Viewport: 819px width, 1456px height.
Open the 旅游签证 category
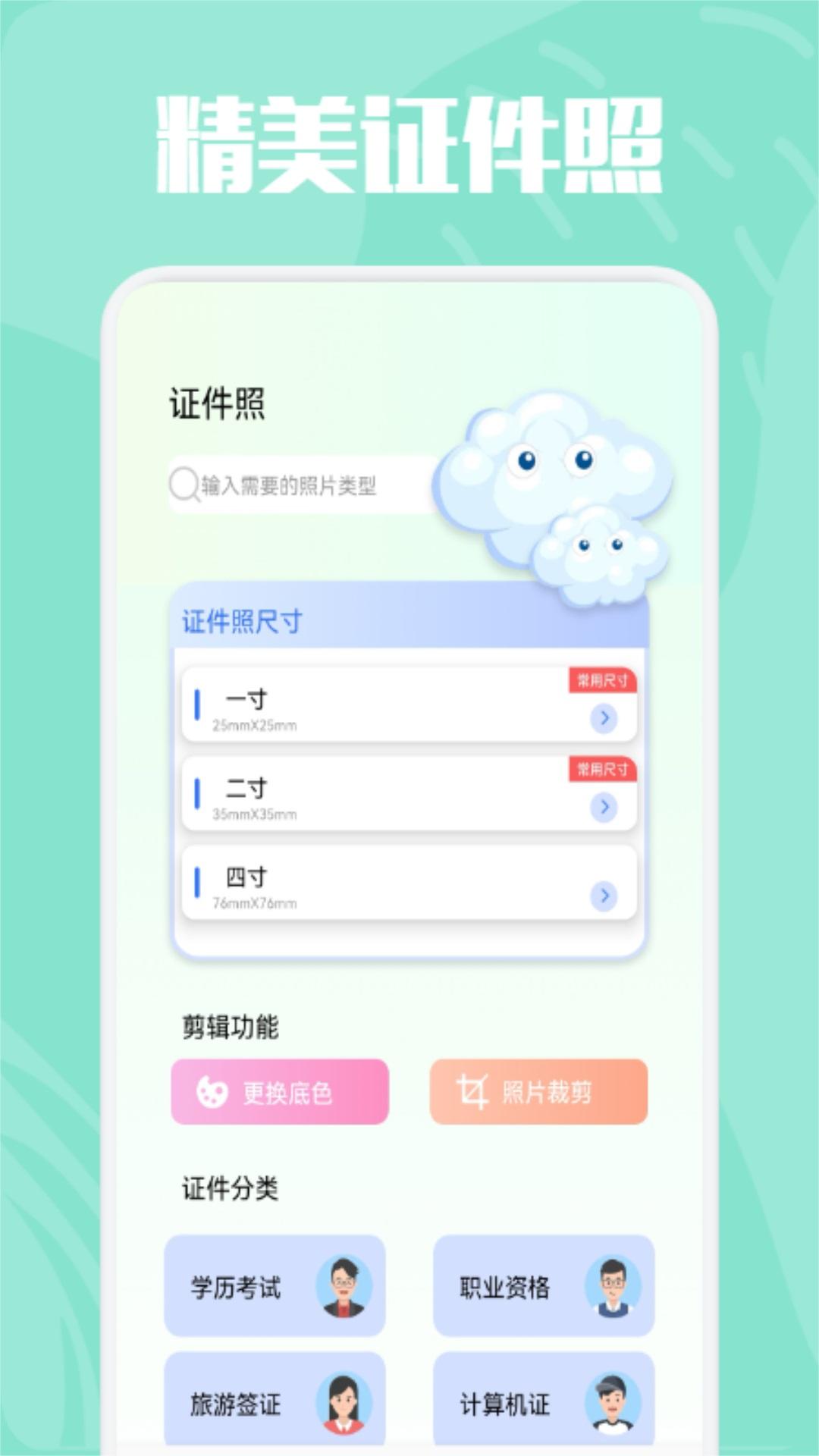click(277, 1403)
